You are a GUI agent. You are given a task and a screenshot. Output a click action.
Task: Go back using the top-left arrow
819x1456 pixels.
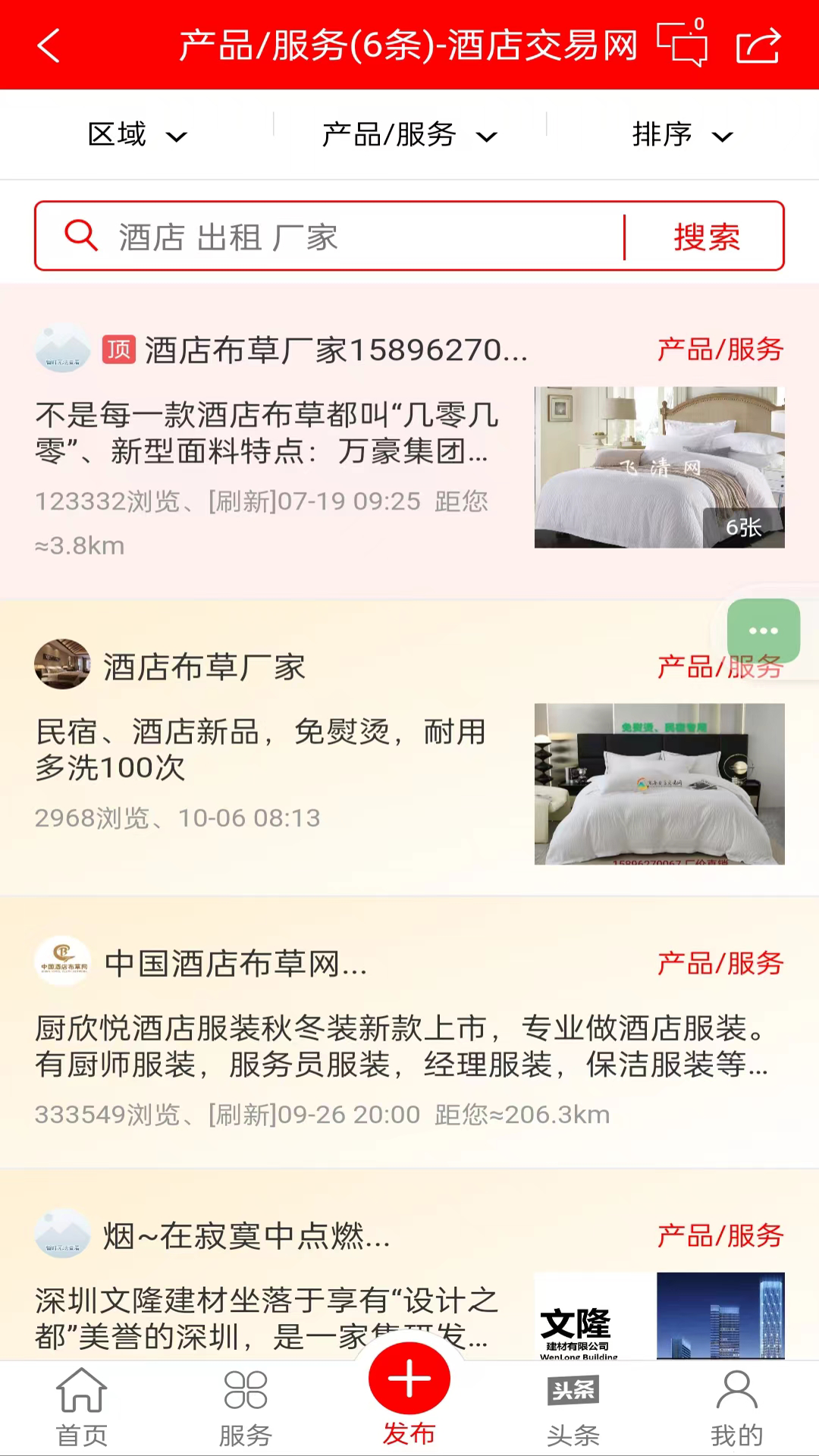(49, 45)
